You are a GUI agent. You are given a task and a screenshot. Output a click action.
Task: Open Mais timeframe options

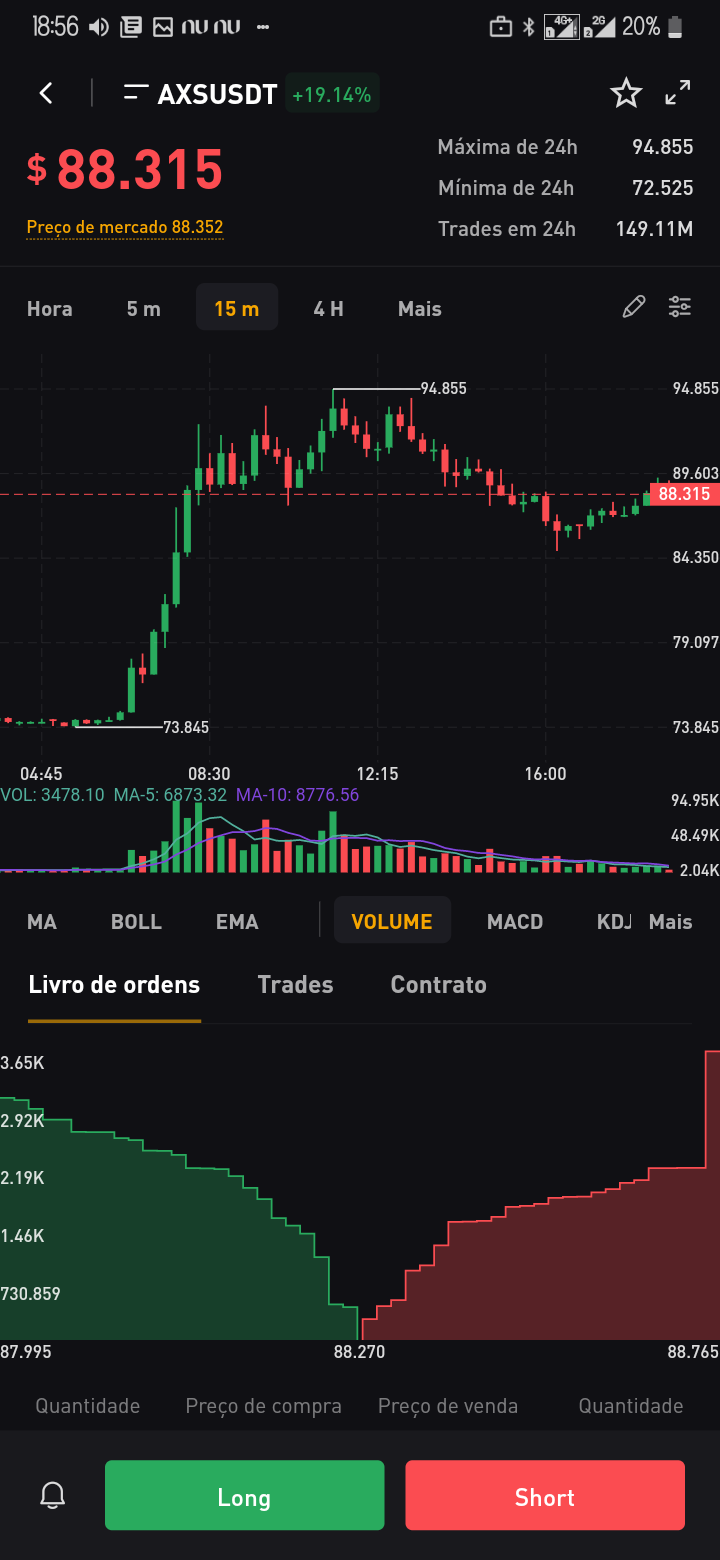point(420,309)
